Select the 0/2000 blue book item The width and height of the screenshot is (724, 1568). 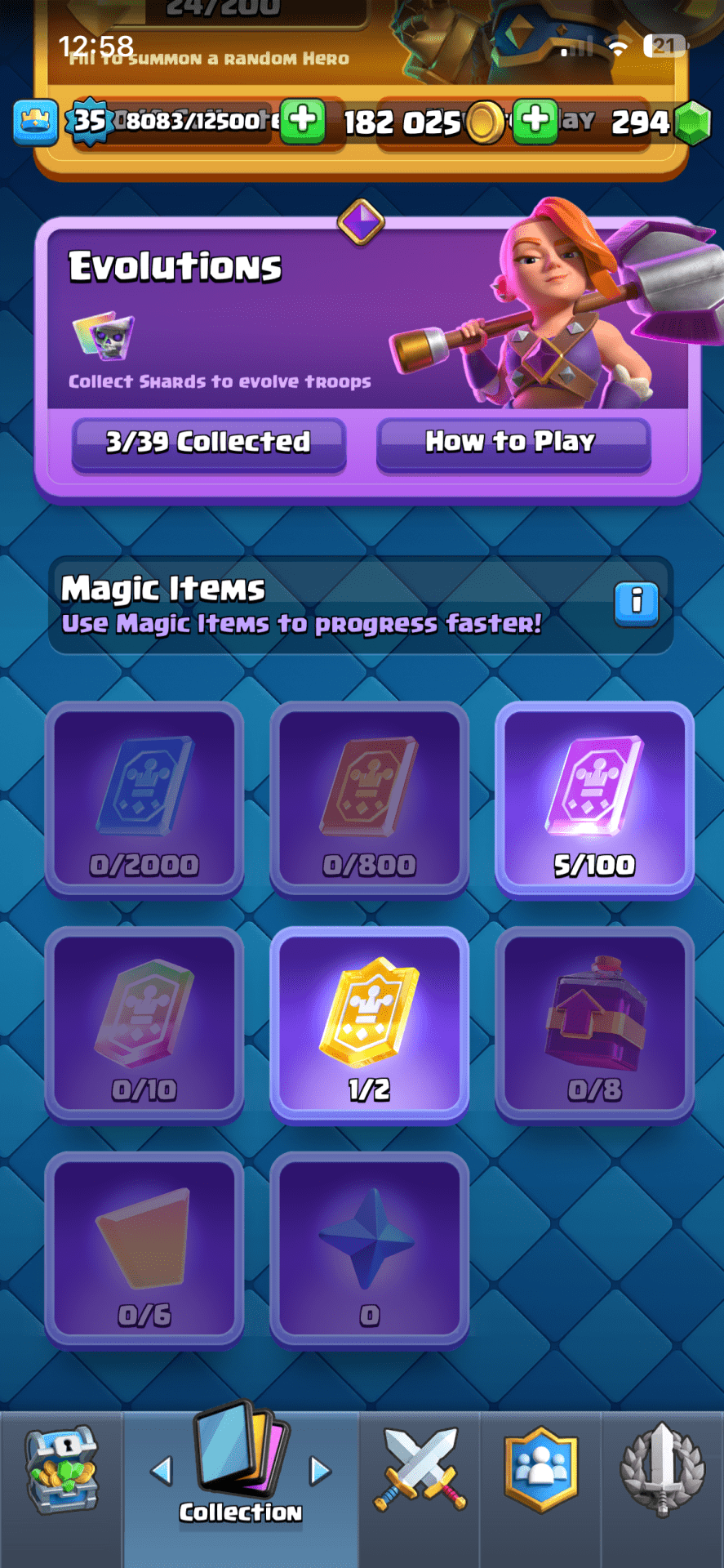pyautogui.click(x=144, y=800)
